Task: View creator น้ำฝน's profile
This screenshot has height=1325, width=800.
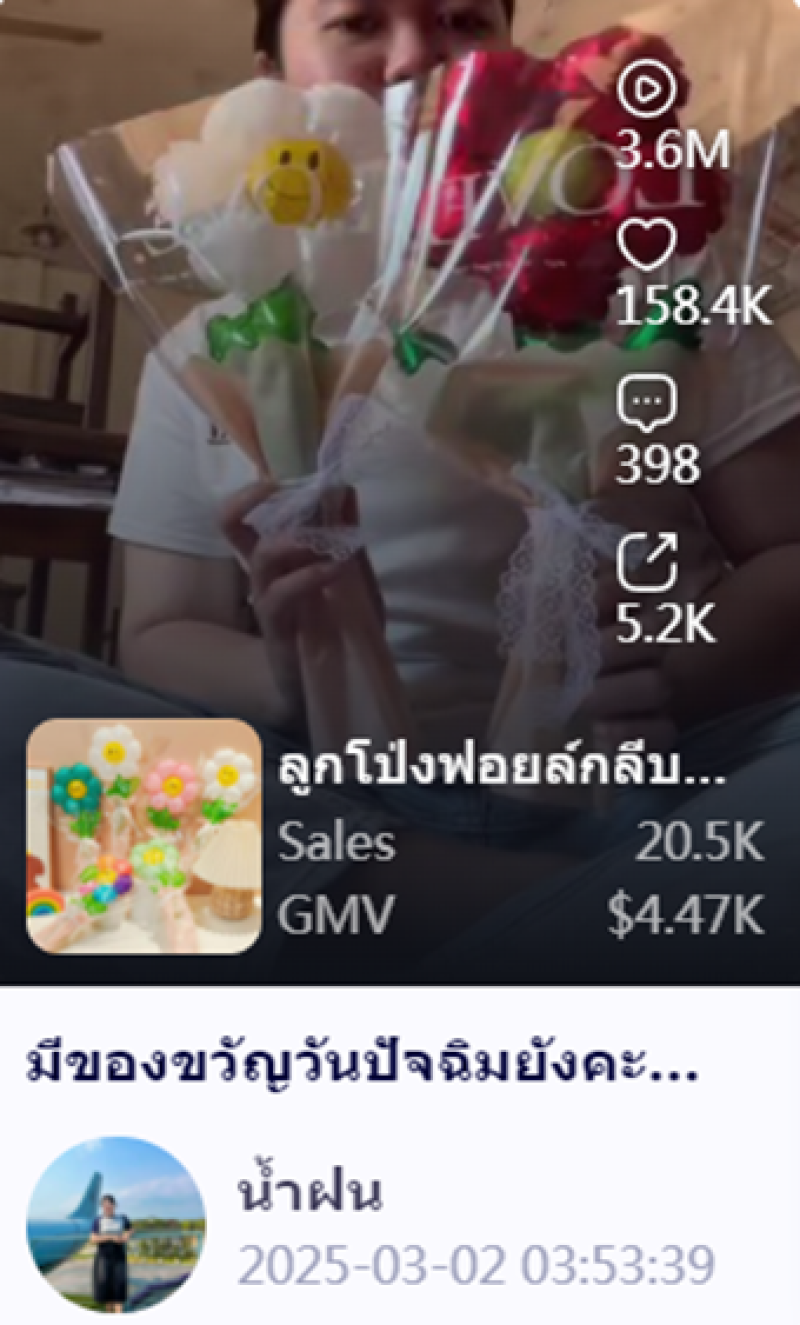Action: click(x=115, y=1222)
